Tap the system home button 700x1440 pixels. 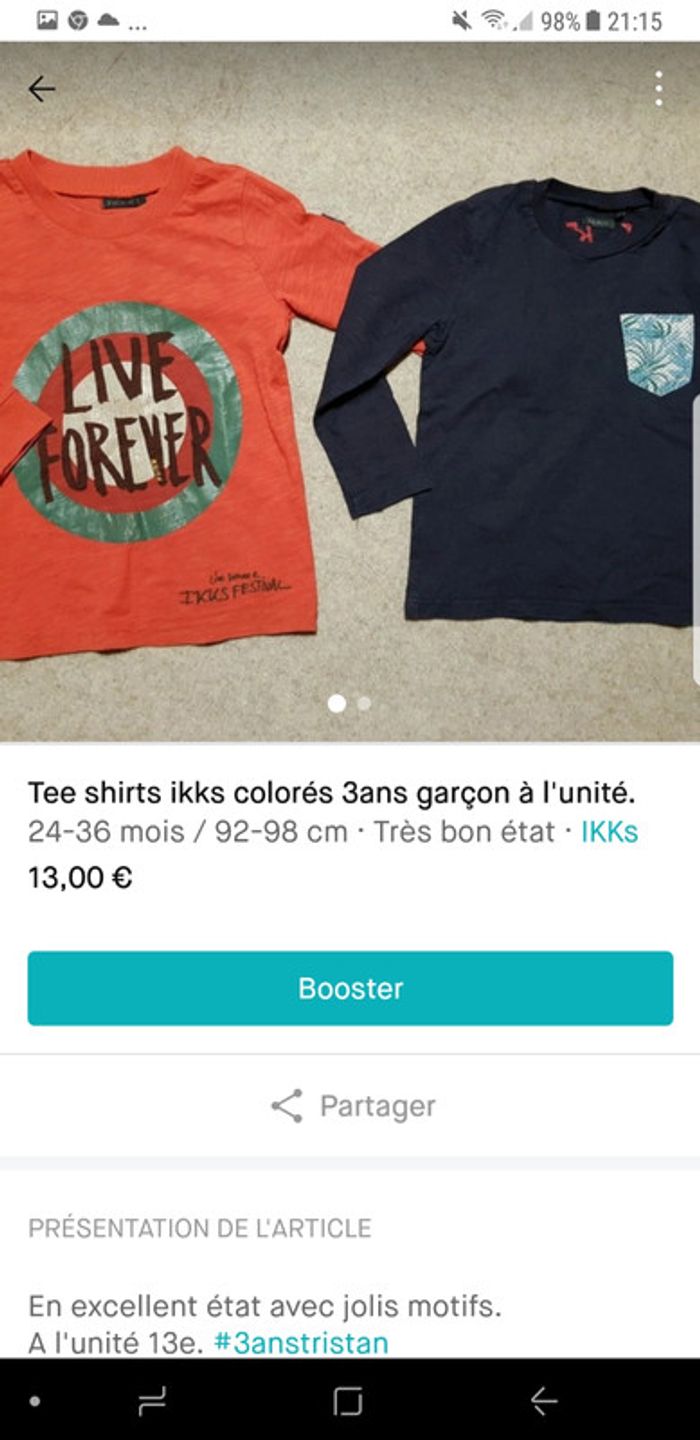[348, 1402]
